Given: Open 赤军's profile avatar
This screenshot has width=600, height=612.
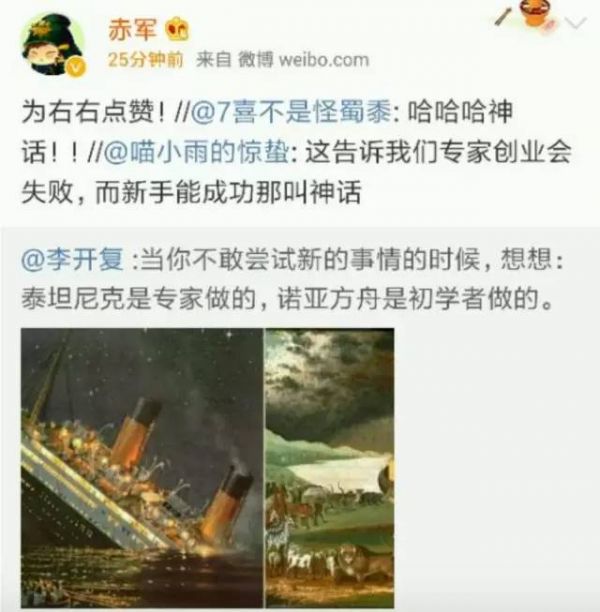Looking at the screenshot, I should tap(52, 43).
